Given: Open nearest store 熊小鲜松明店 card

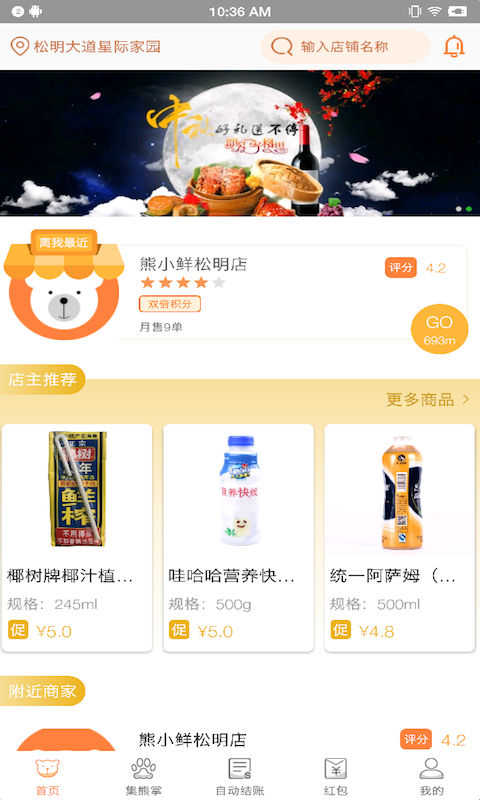Looking at the screenshot, I should tap(293, 292).
